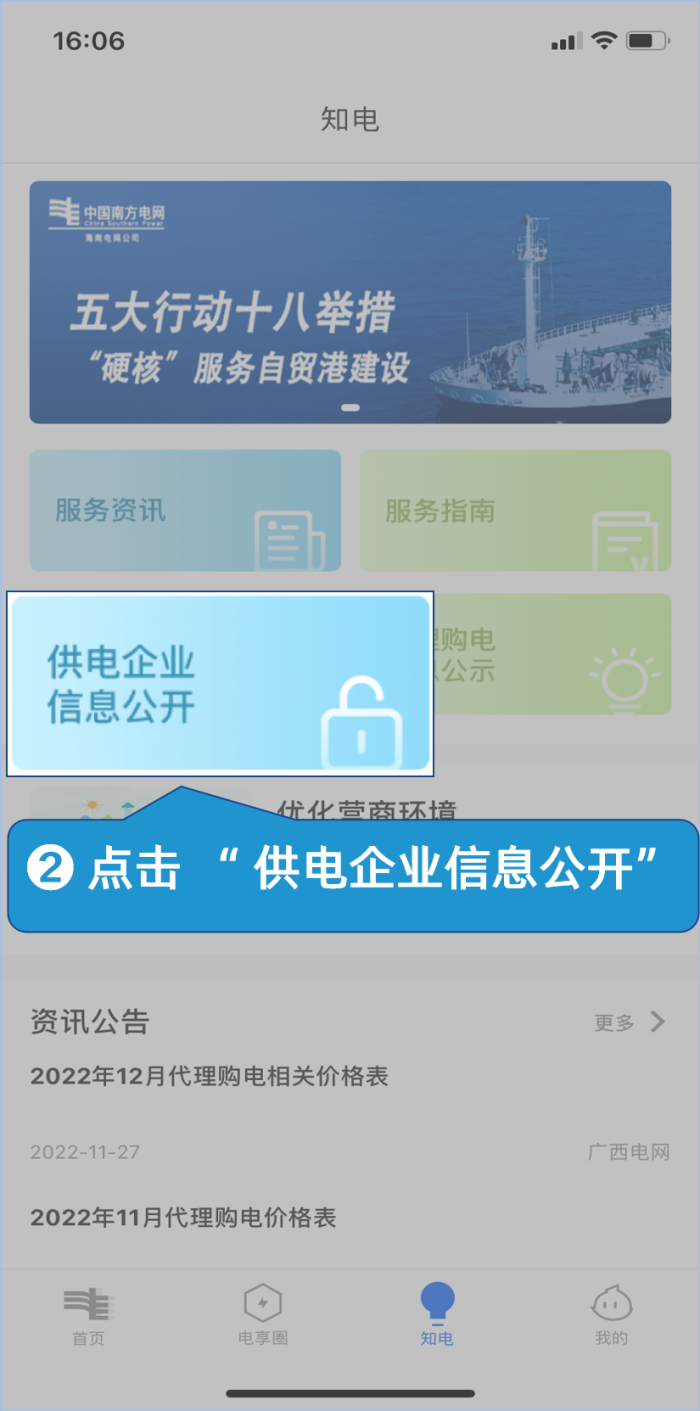View 更多 news announcements
Image resolution: width=700 pixels, height=1411 pixels.
tap(630, 1022)
